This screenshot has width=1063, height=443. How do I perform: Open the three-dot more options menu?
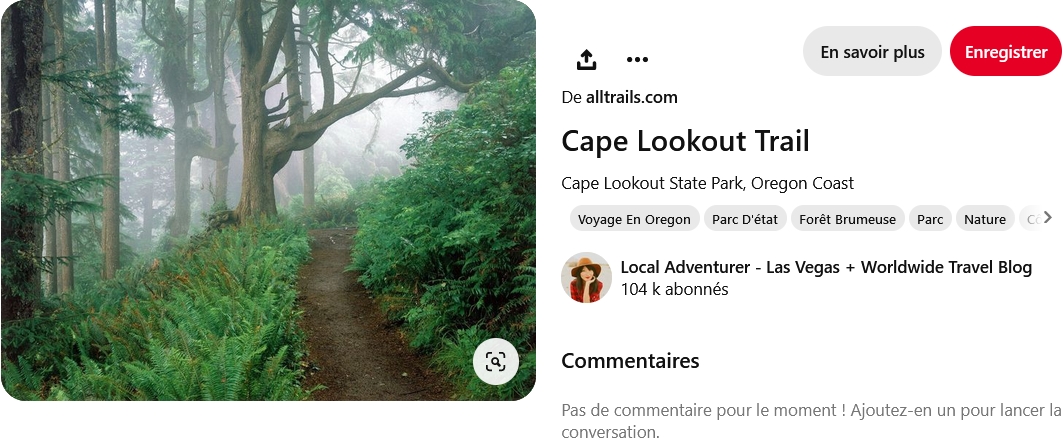[x=637, y=60]
